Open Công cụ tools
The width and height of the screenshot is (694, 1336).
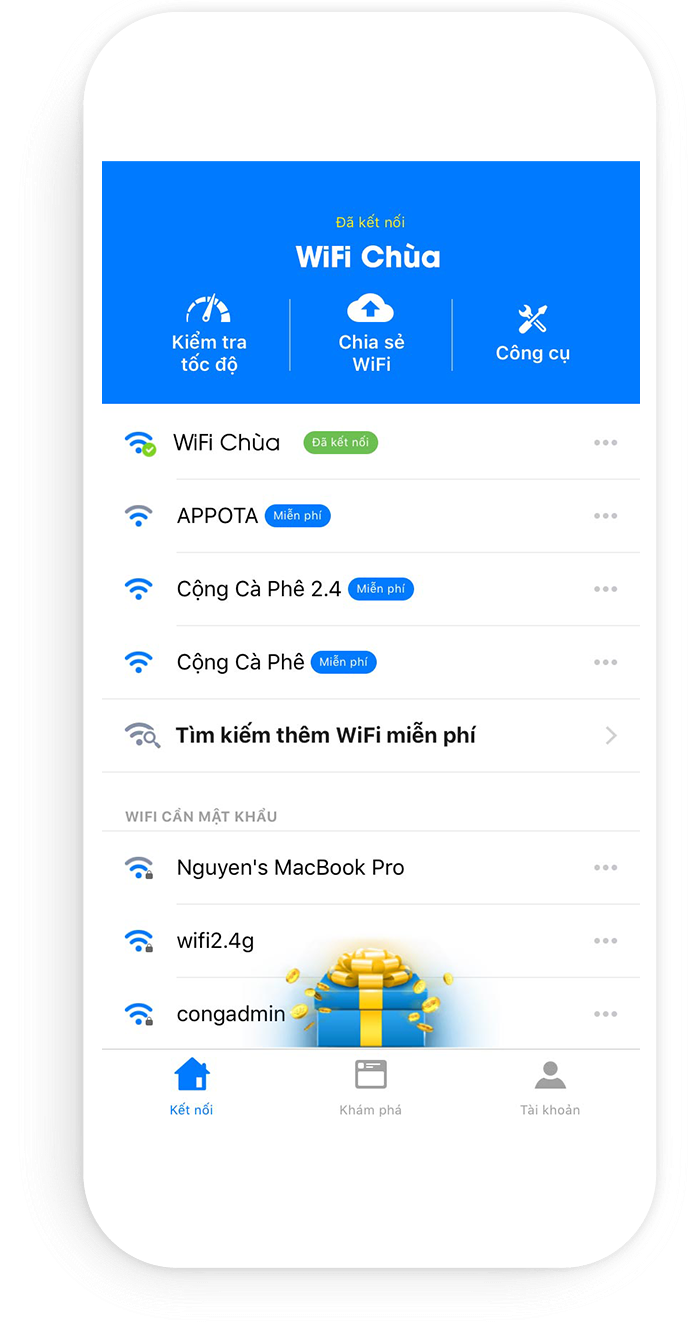(533, 335)
